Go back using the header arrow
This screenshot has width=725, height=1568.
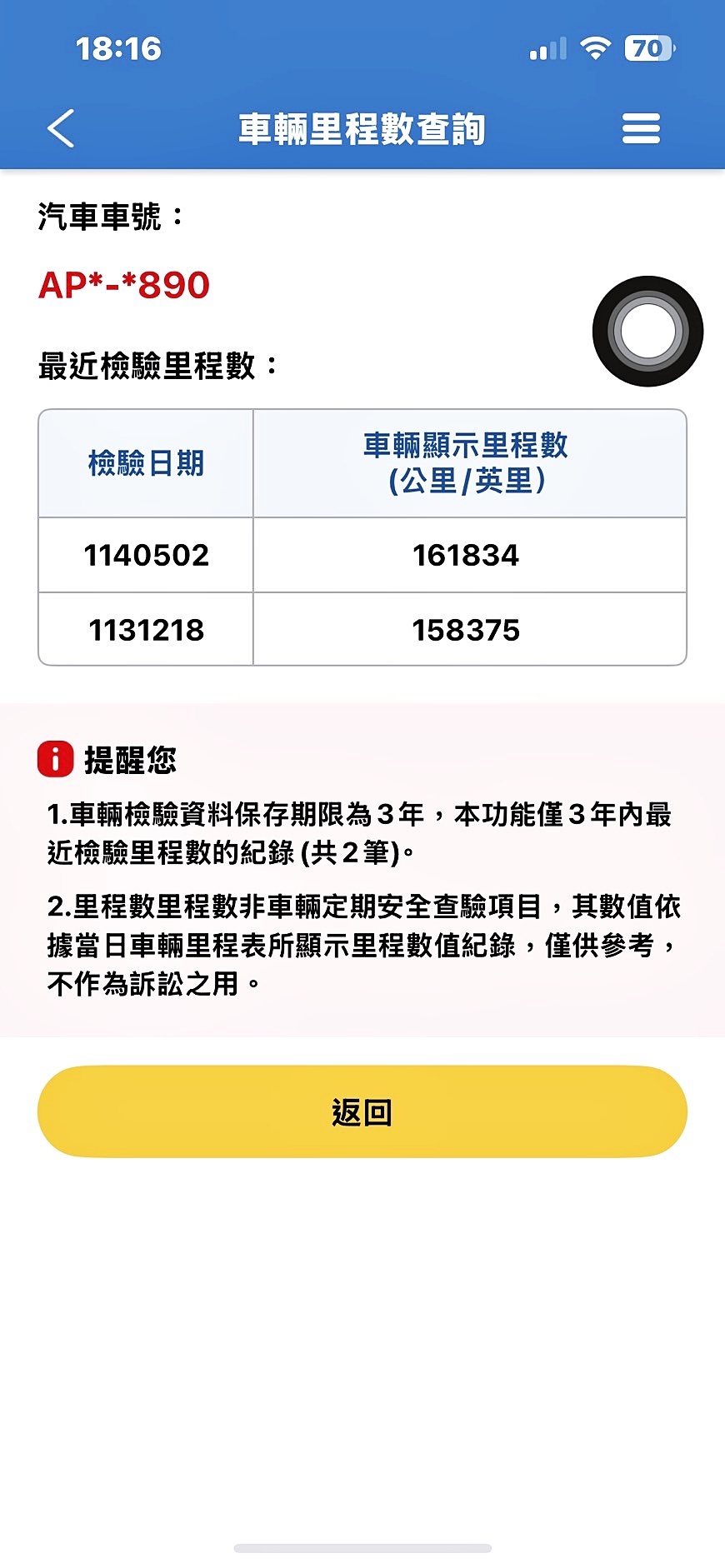coord(61,128)
